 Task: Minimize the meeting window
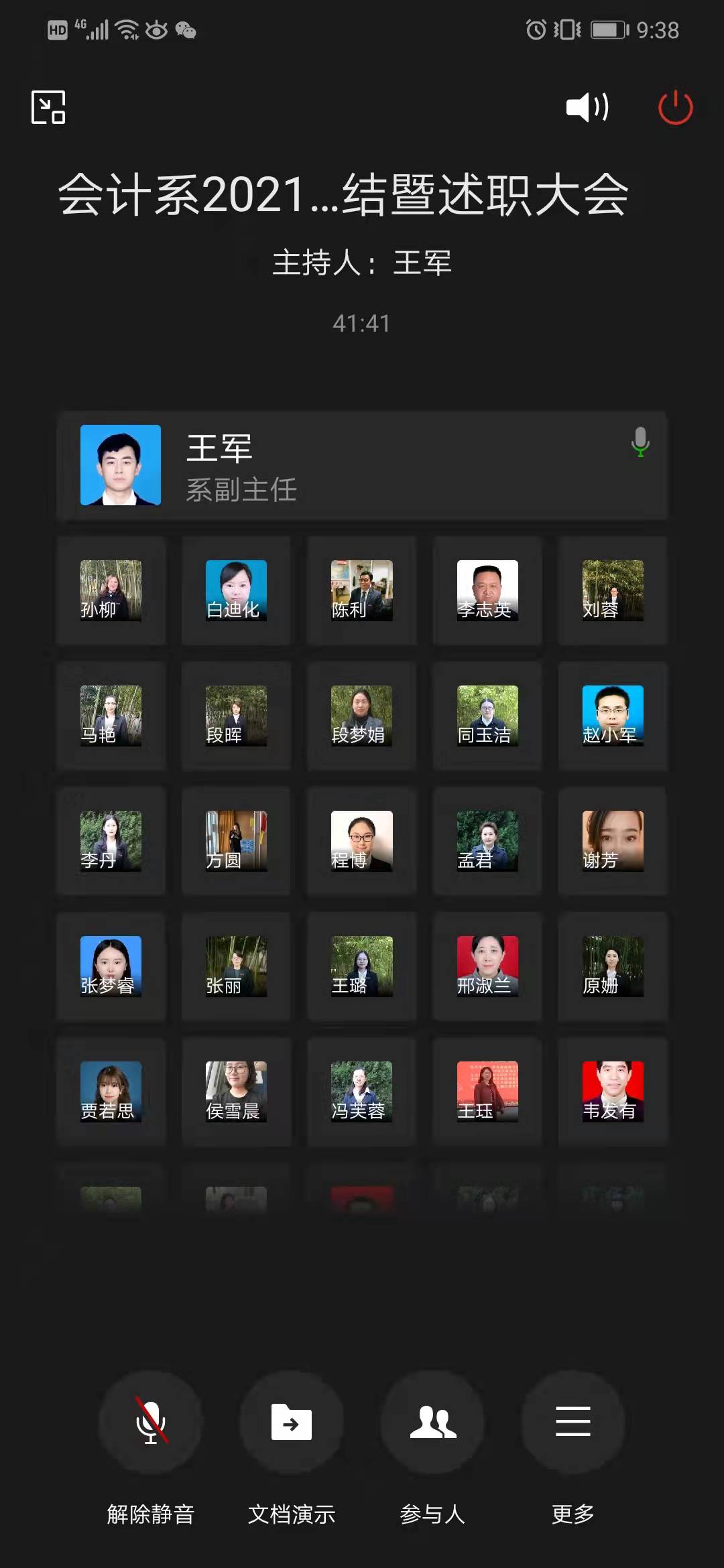click(x=48, y=107)
